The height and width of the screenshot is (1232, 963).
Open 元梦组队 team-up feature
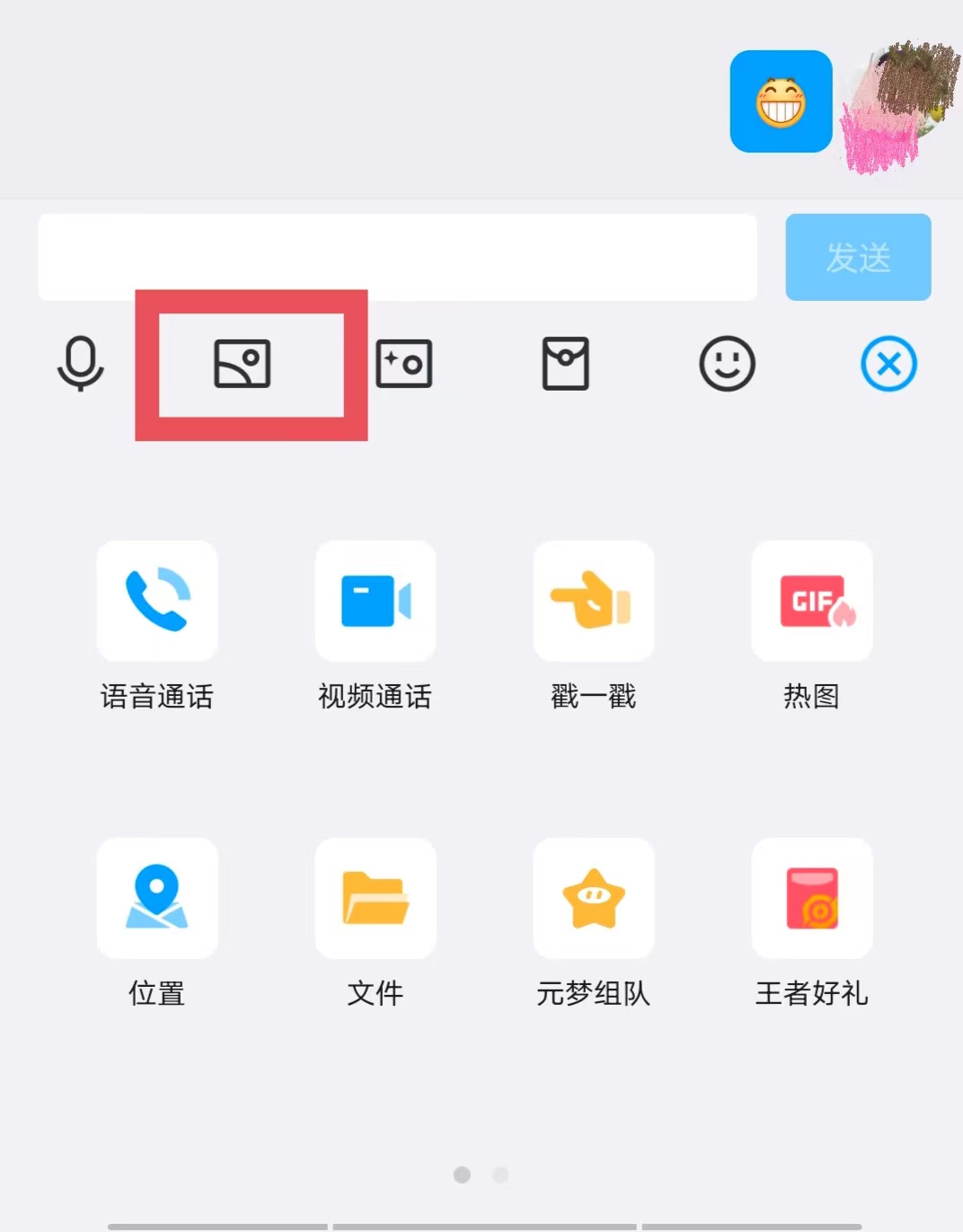[x=593, y=898]
